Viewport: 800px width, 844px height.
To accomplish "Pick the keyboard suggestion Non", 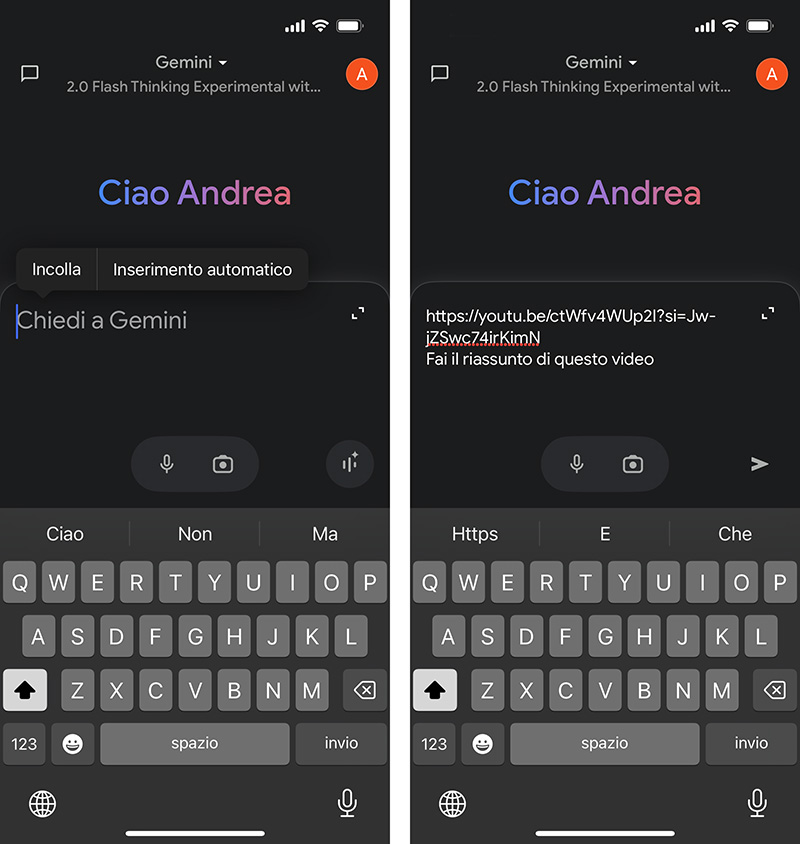I will (x=195, y=534).
